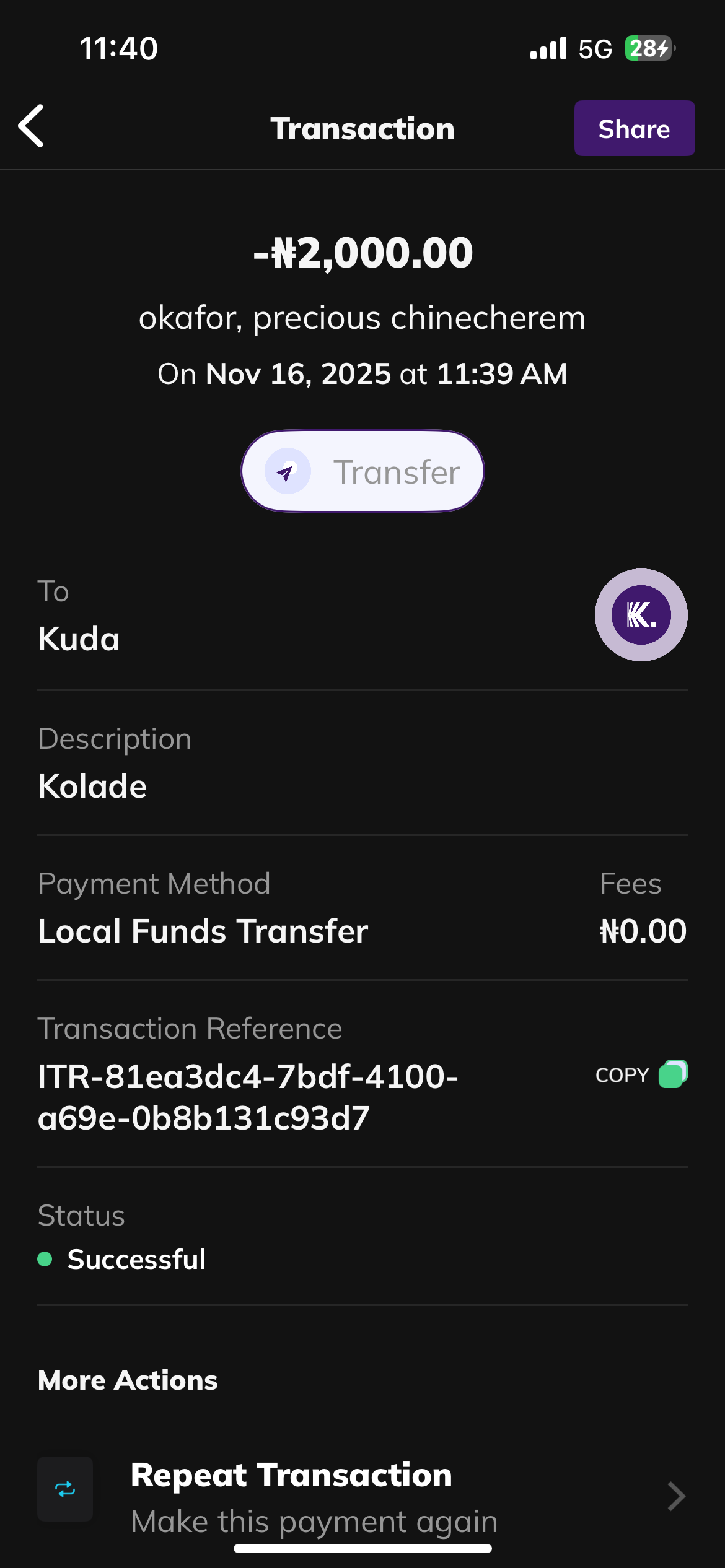Screen dimensions: 725x1568
Task: Go back using the arrow icon
Action: pos(31,126)
